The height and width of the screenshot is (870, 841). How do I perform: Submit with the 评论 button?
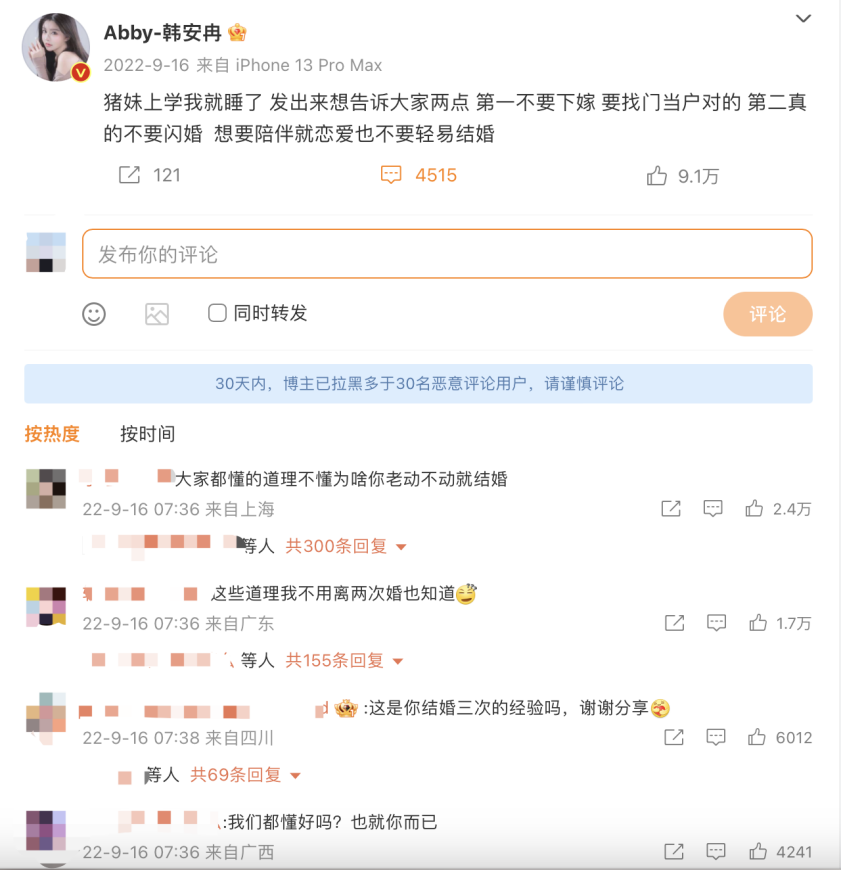click(x=767, y=314)
